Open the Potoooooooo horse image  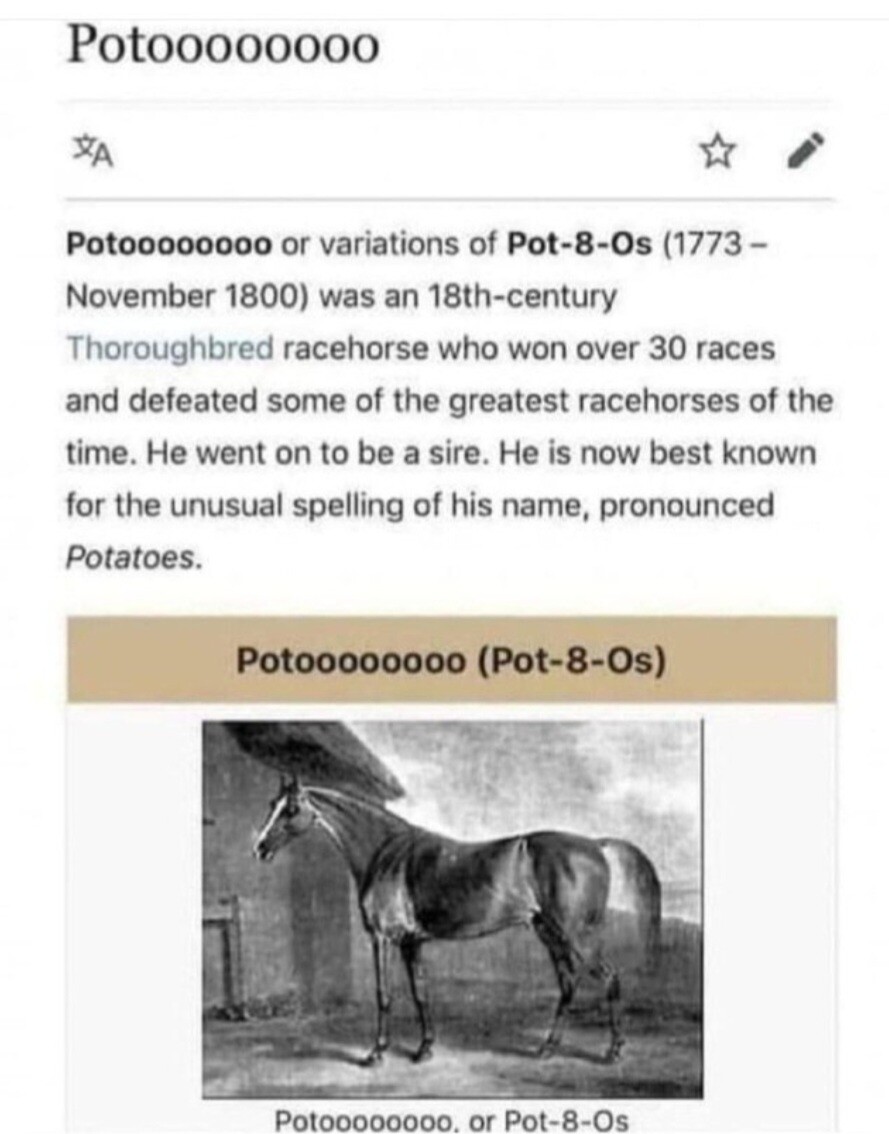(452, 907)
